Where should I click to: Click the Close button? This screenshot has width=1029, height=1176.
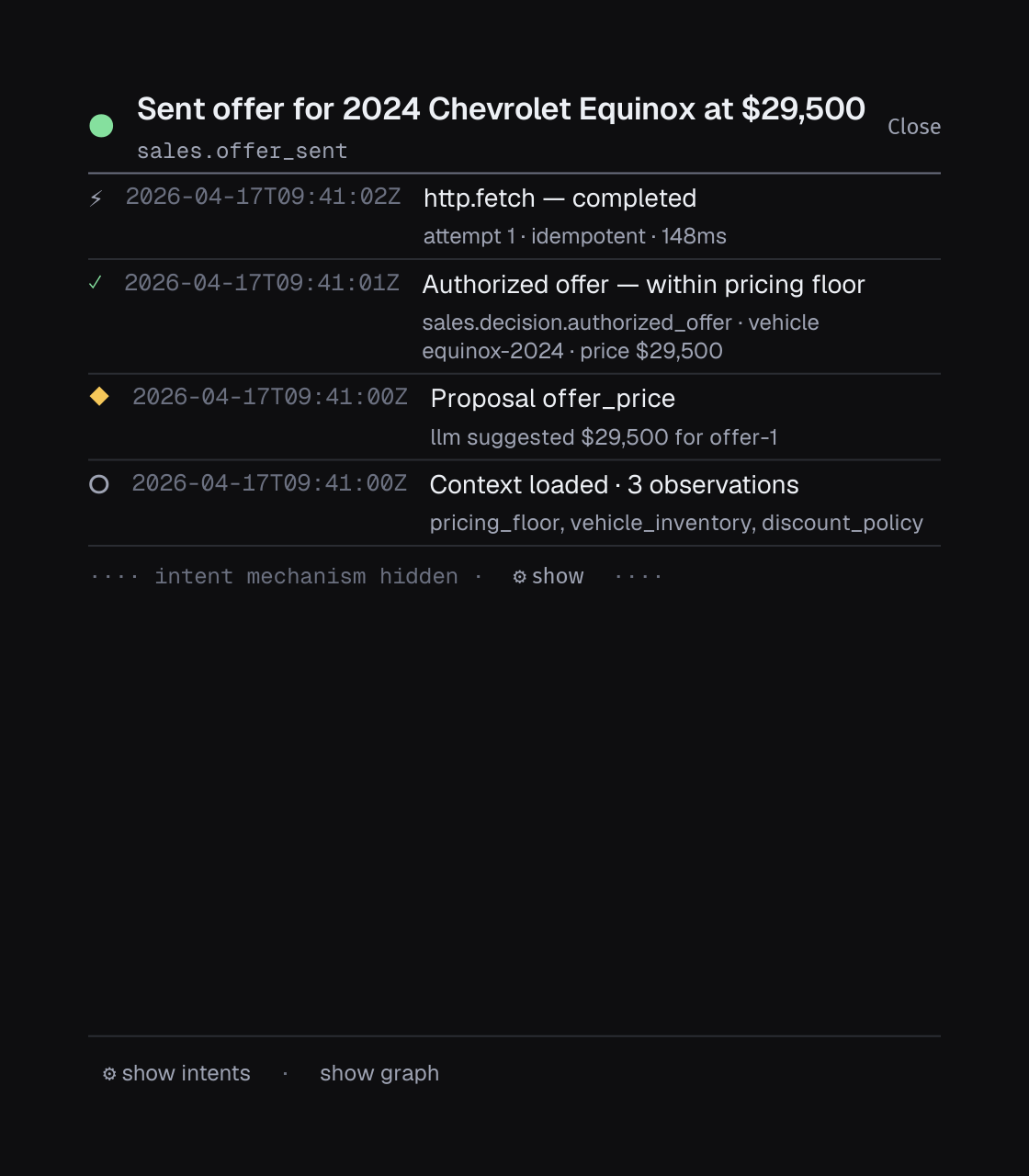click(x=913, y=127)
